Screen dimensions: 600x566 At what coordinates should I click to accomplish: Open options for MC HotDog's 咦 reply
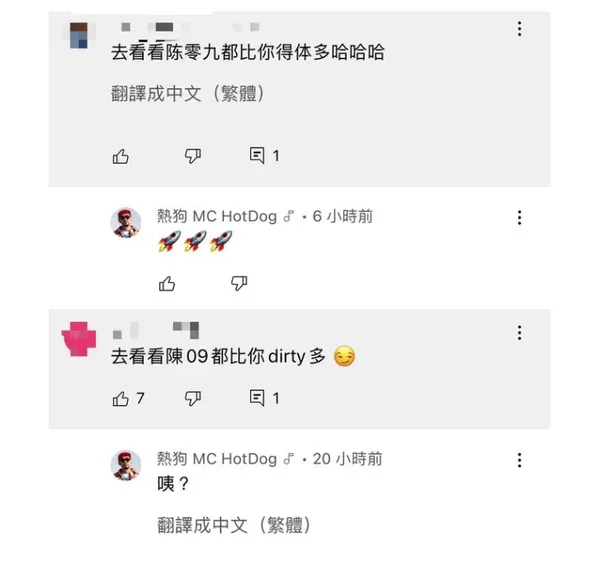519,460
